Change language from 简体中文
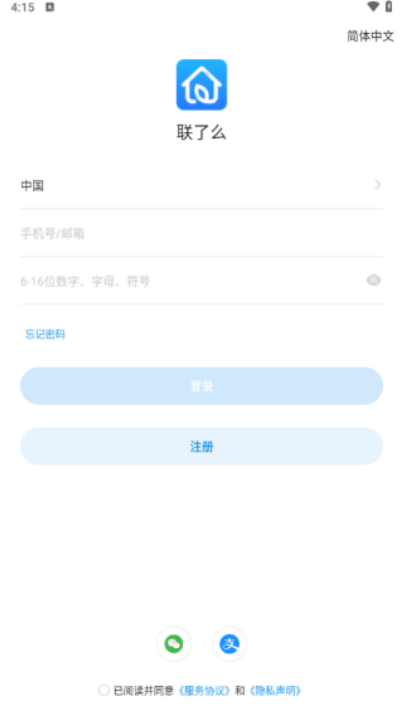The image size is (400, 711). (370, 36)
